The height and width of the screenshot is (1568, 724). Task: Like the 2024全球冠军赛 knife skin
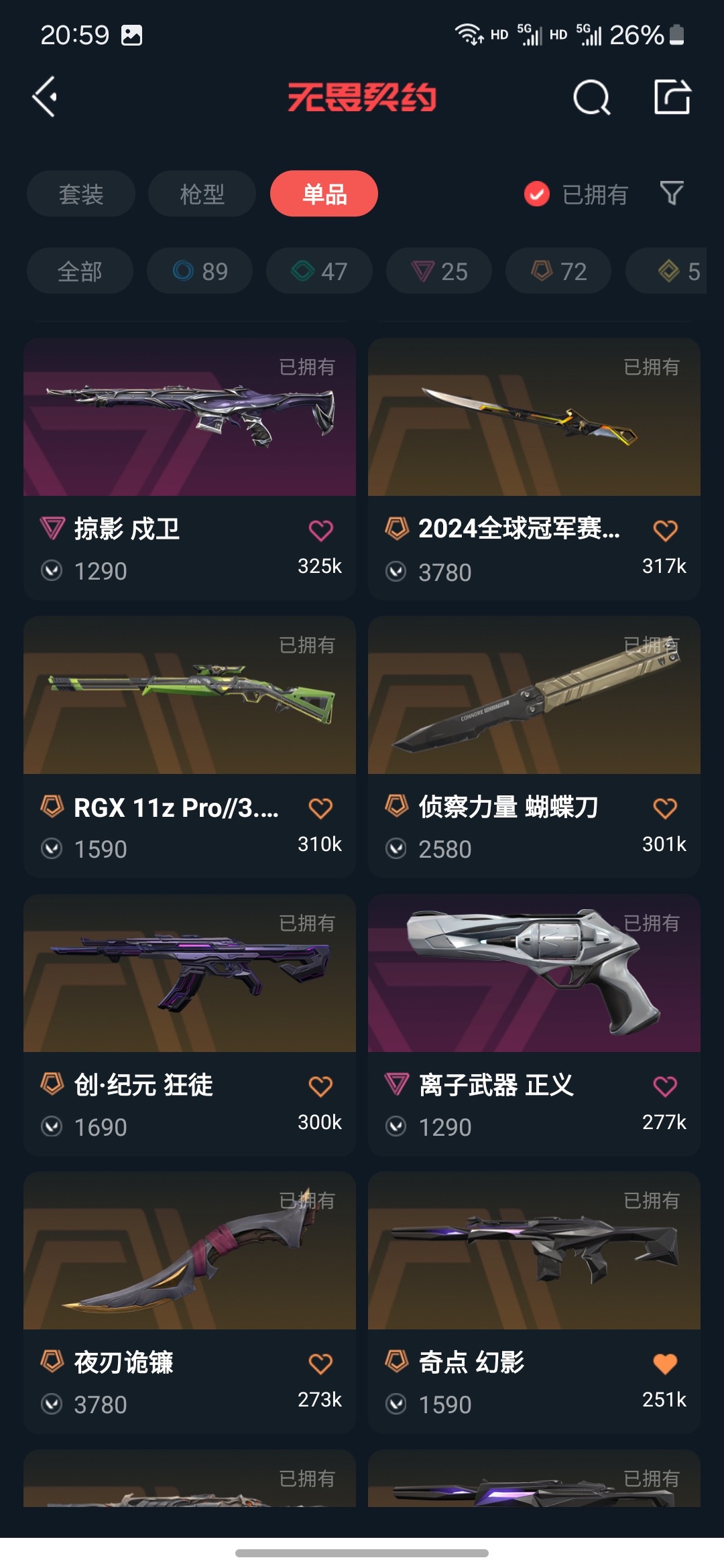click(665, 530)
